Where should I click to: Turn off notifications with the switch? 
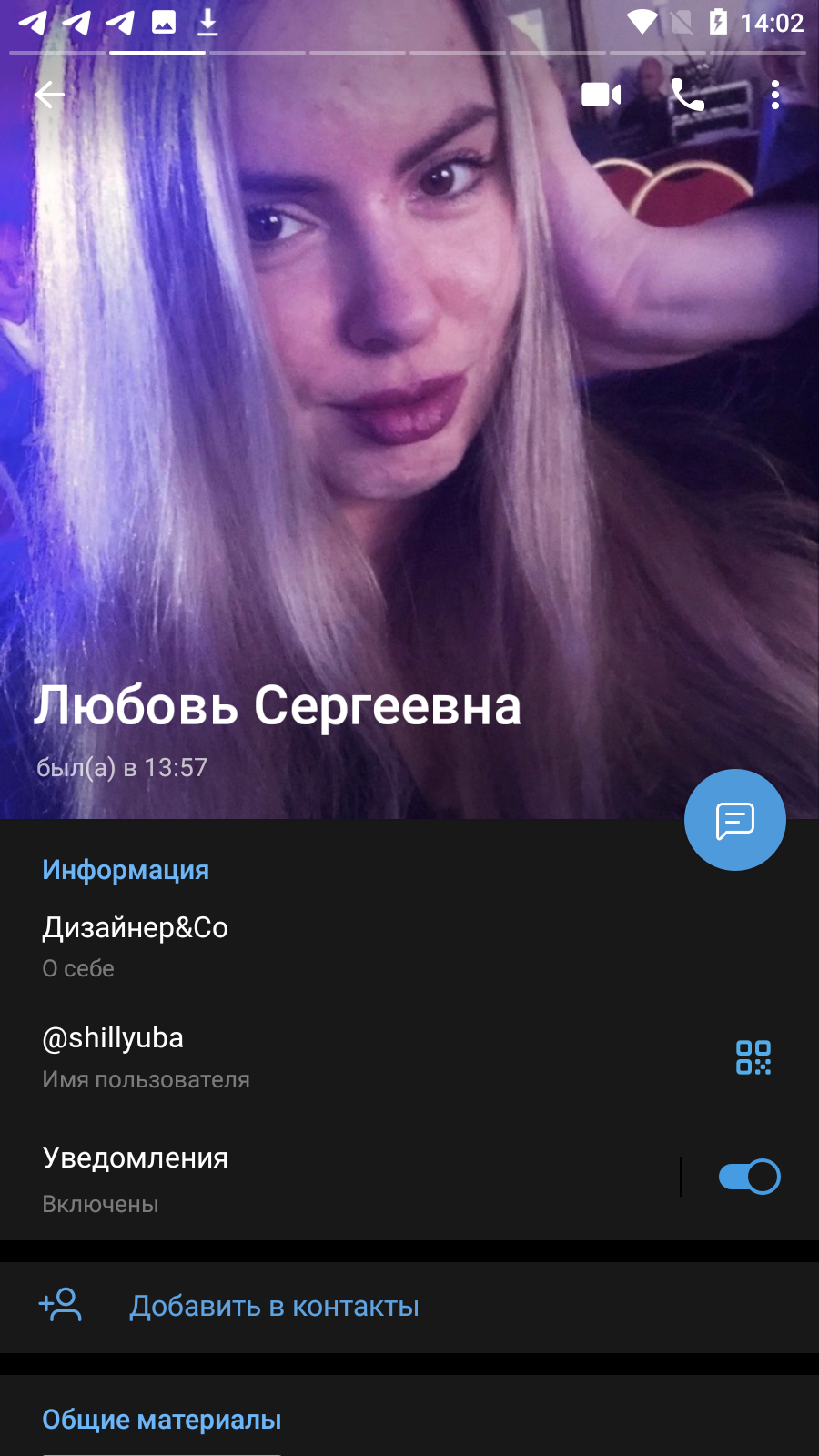pyautogui.click(x=749, y=1177)
